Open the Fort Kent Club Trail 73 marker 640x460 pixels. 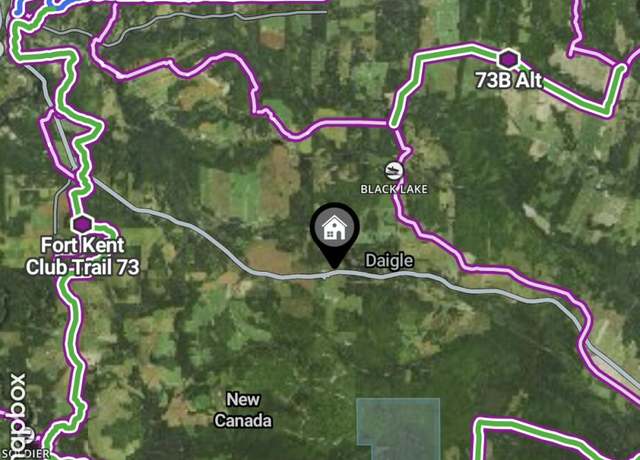(82, 224)
